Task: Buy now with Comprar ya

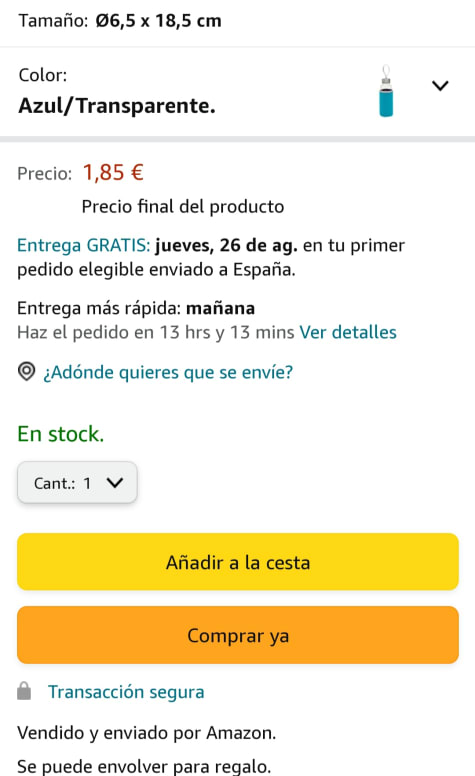Action: 238,635
